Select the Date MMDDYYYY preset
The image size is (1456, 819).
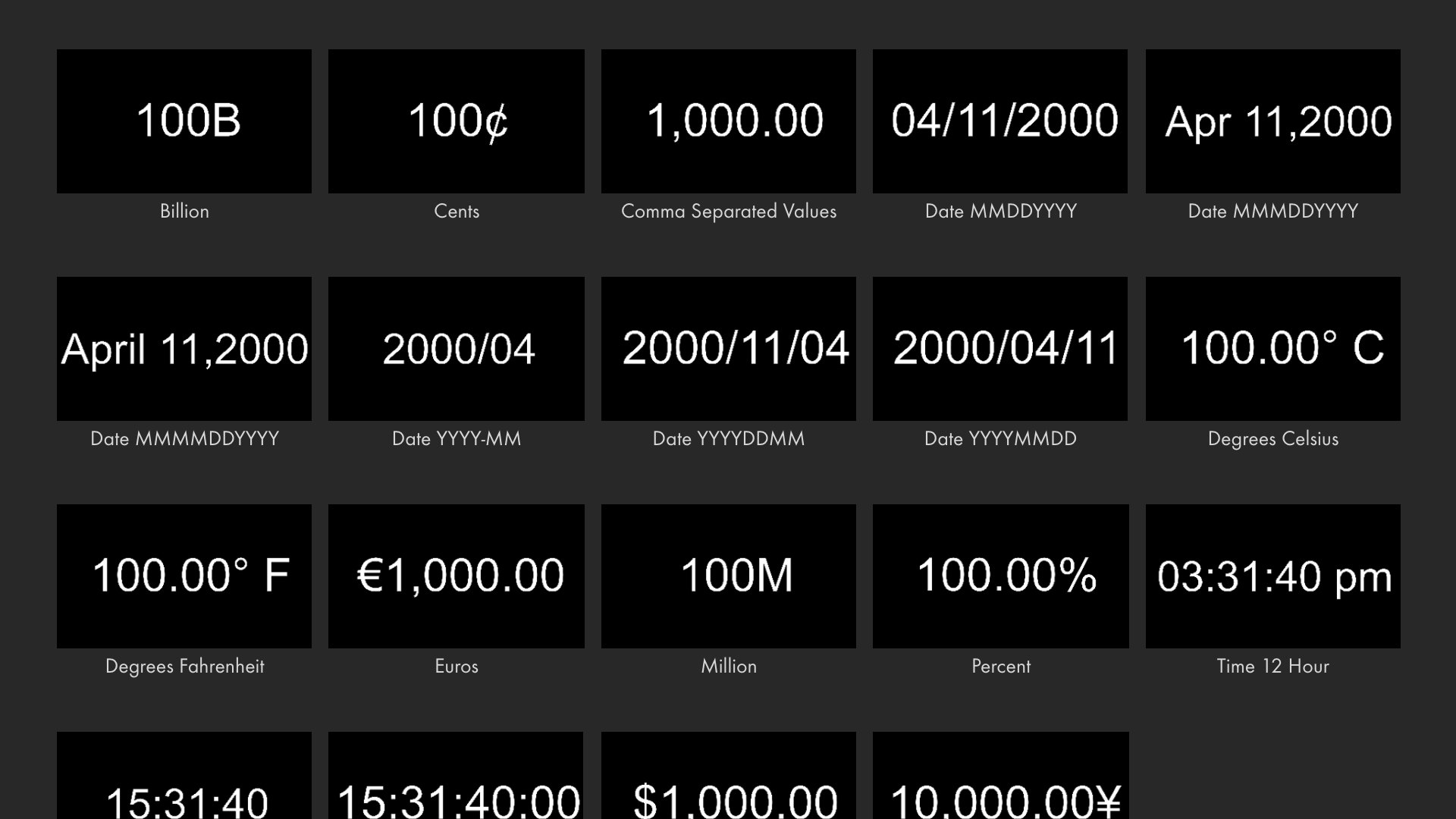(x=1000, y=121)
